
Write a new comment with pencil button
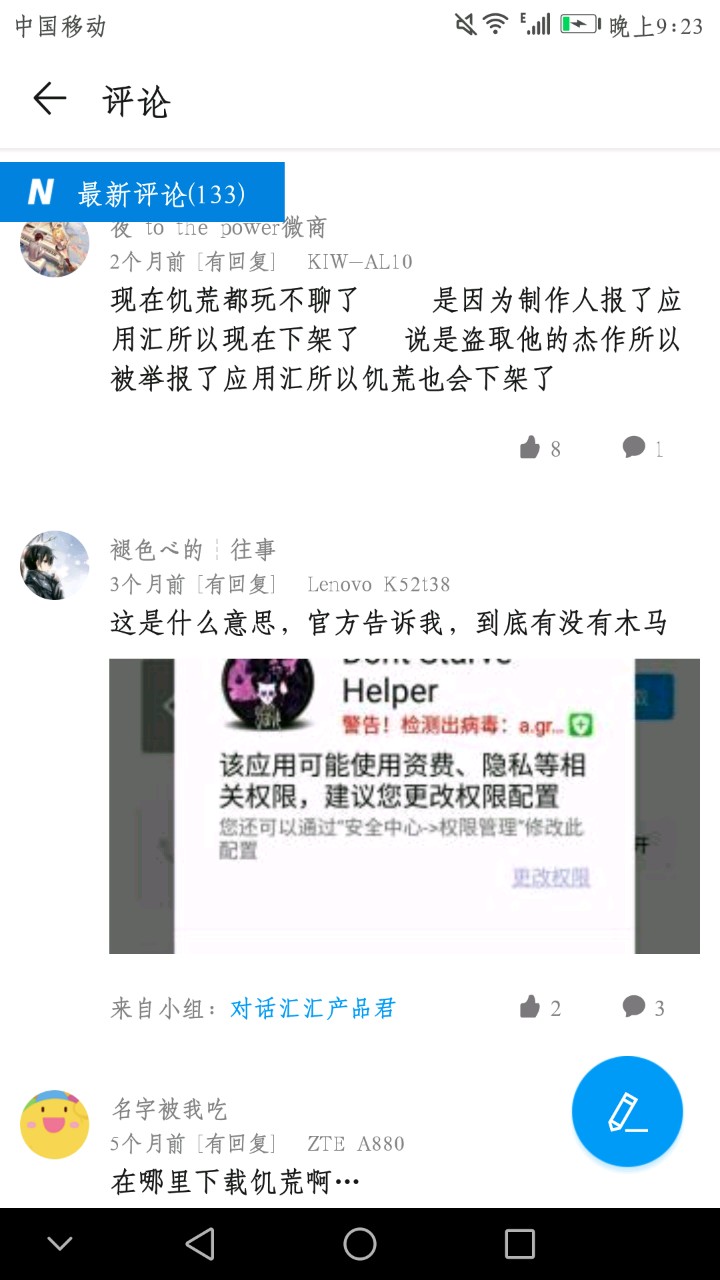pyautogui.click(x=627, y=1111)
